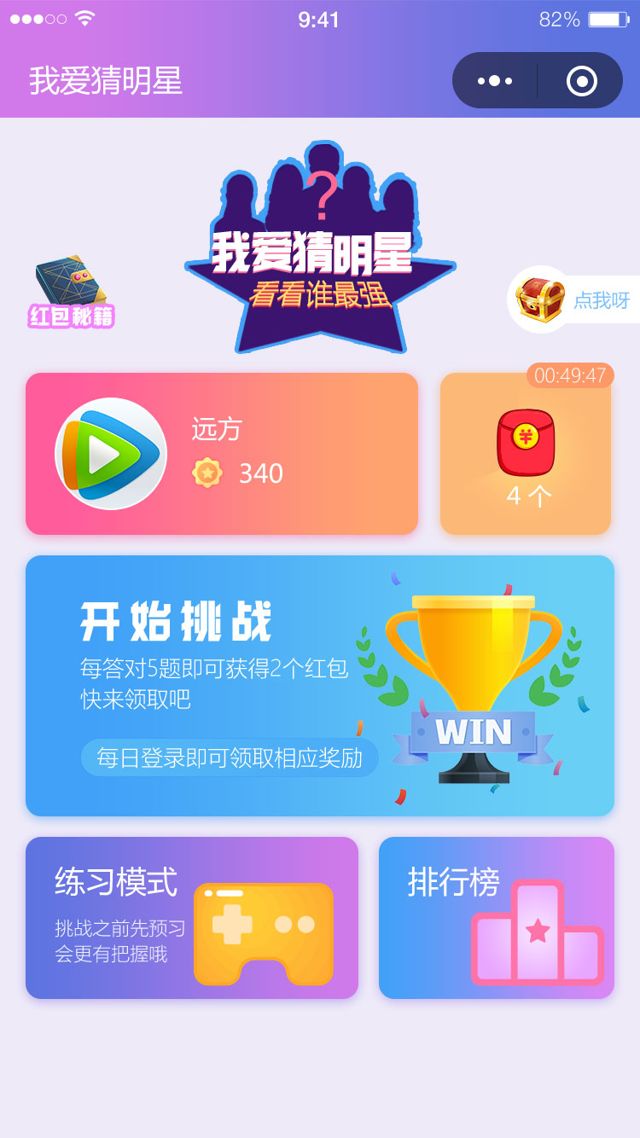Open the red envelope card showing 4个
Screen dimensions: 640x1138
526,454
